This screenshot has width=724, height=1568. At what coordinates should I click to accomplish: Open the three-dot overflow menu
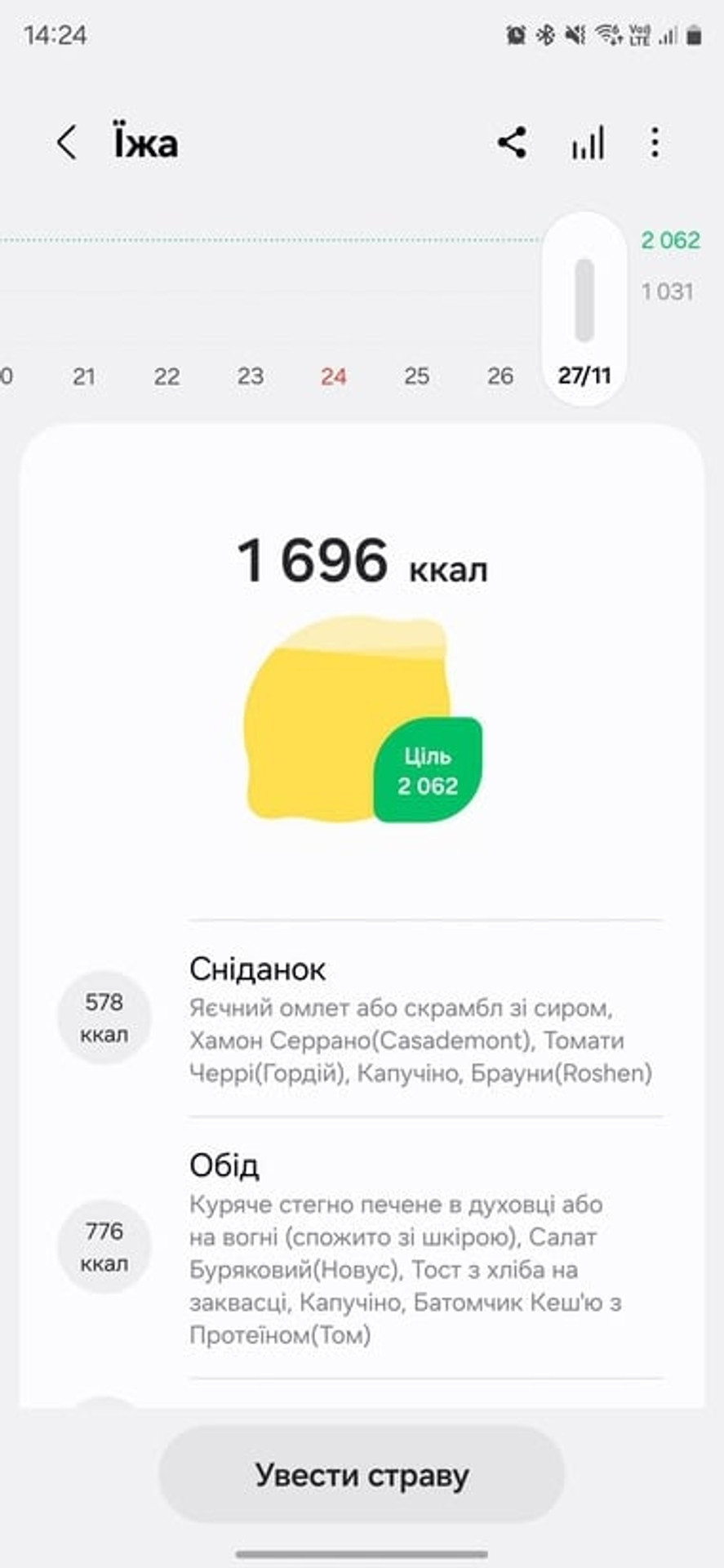coord(655,143)
